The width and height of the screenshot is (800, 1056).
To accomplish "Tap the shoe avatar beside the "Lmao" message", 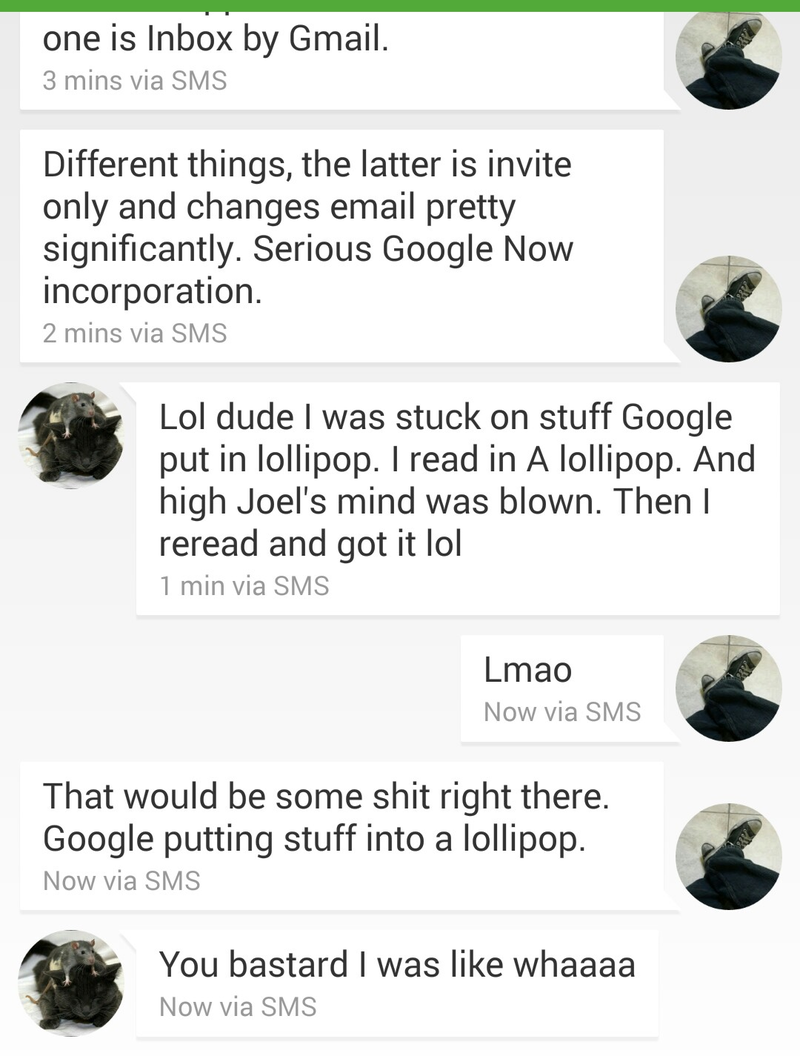I will [x=728, y=688].
